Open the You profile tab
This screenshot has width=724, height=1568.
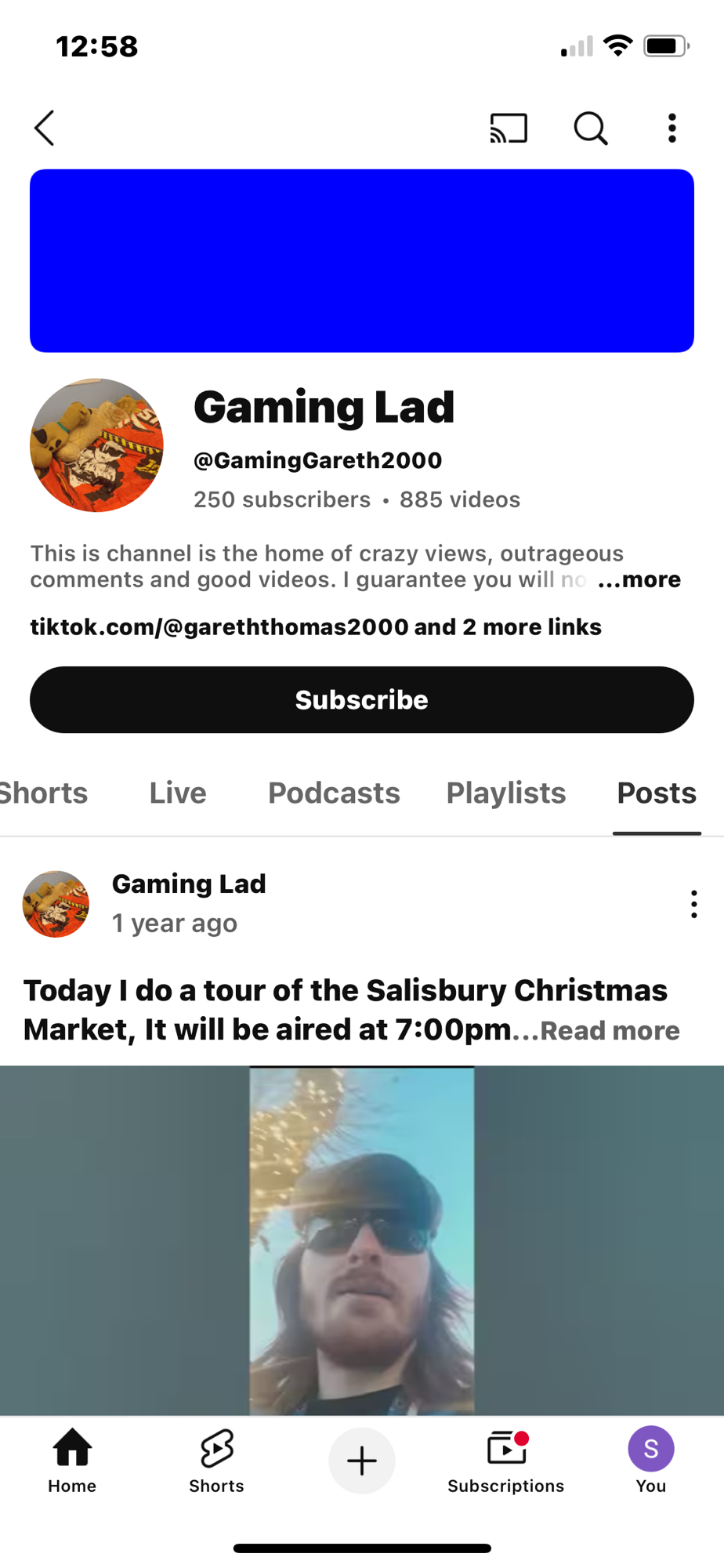[650, 1460]
